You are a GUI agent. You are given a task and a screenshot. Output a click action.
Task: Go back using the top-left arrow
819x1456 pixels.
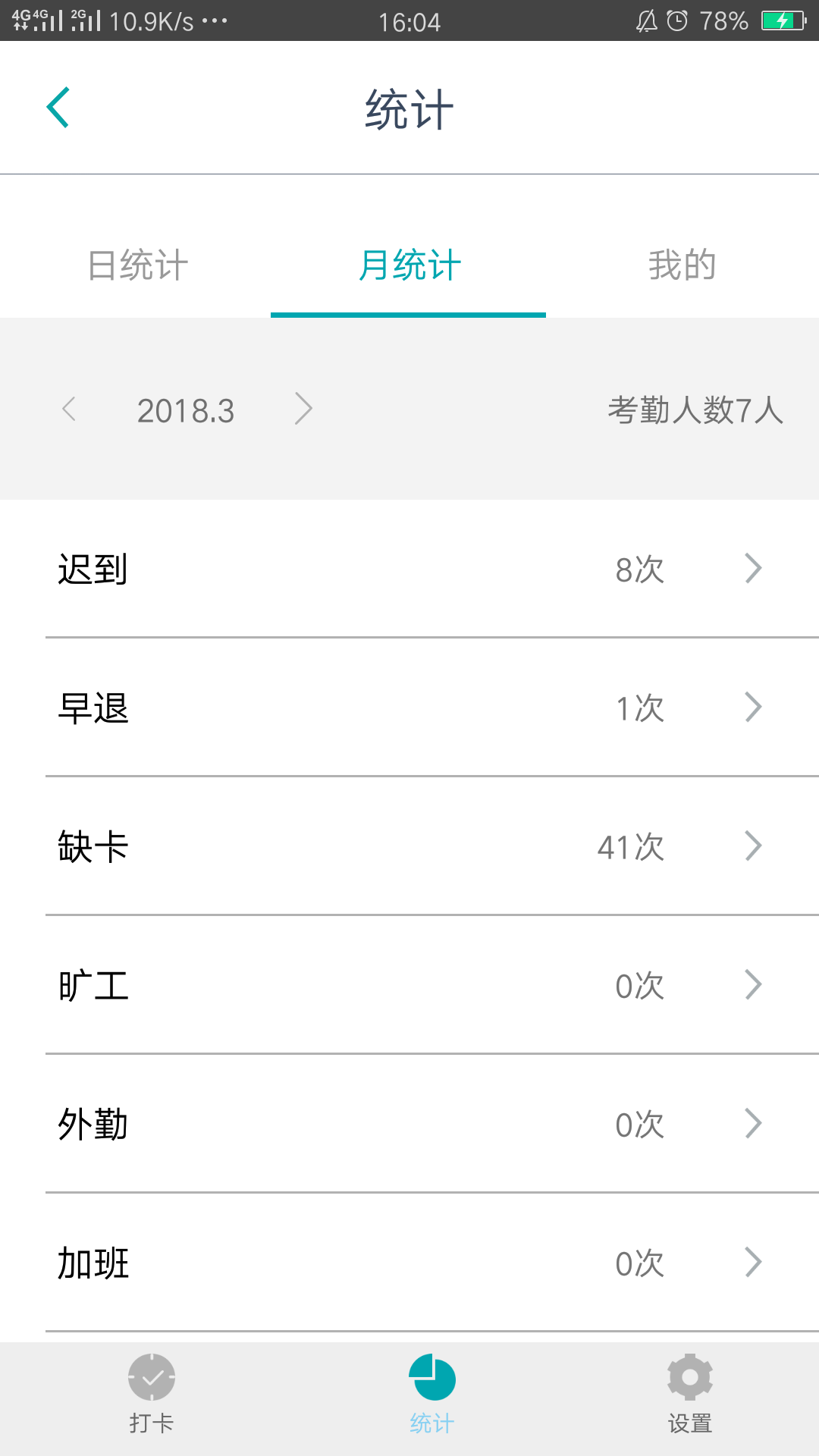[58, 108]
